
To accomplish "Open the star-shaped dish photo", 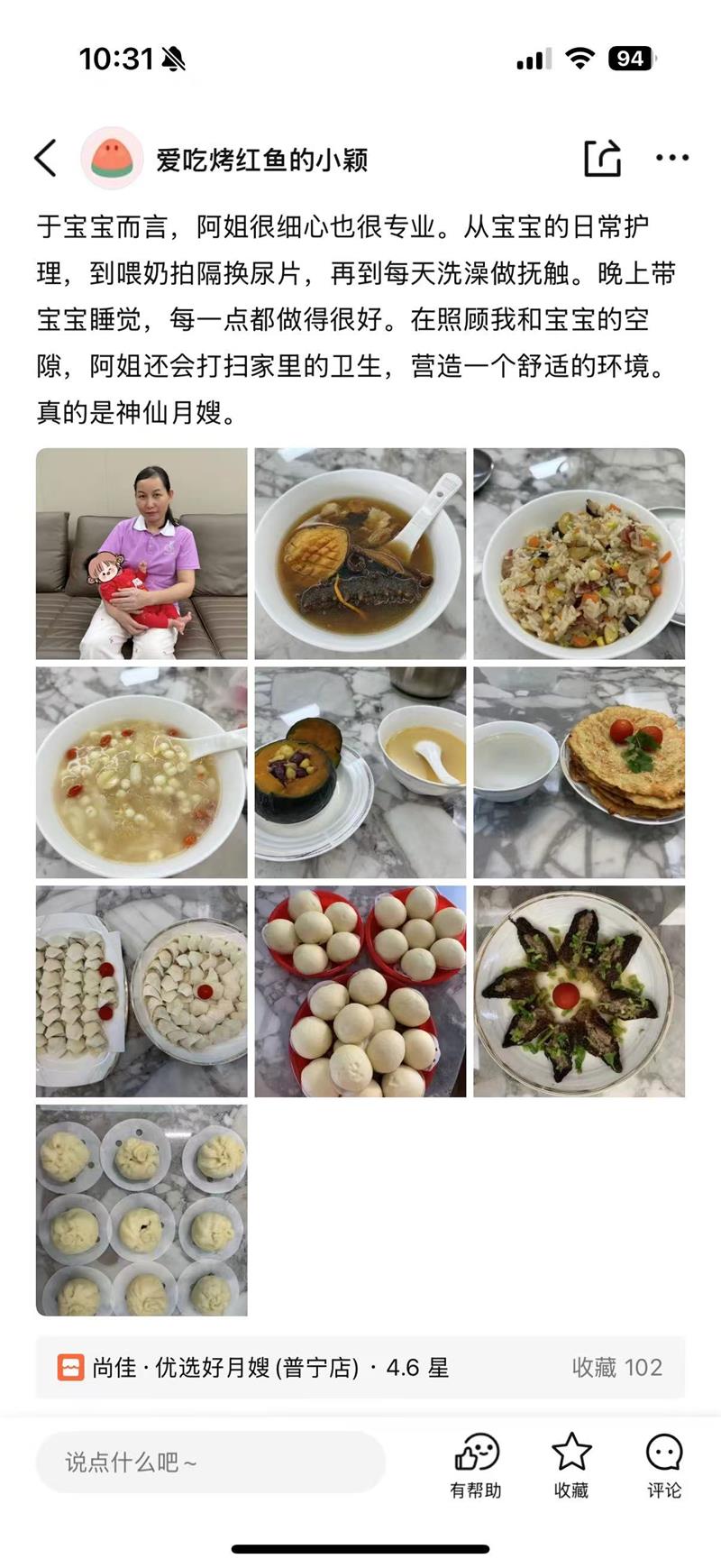I will click(x=579, y=991).
